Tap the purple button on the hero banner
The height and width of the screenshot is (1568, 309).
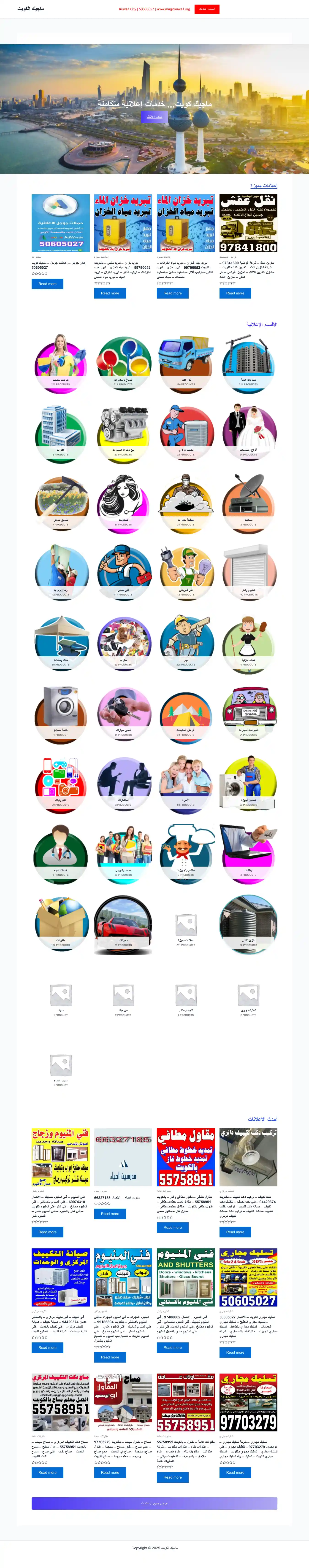tap(154, 116)
